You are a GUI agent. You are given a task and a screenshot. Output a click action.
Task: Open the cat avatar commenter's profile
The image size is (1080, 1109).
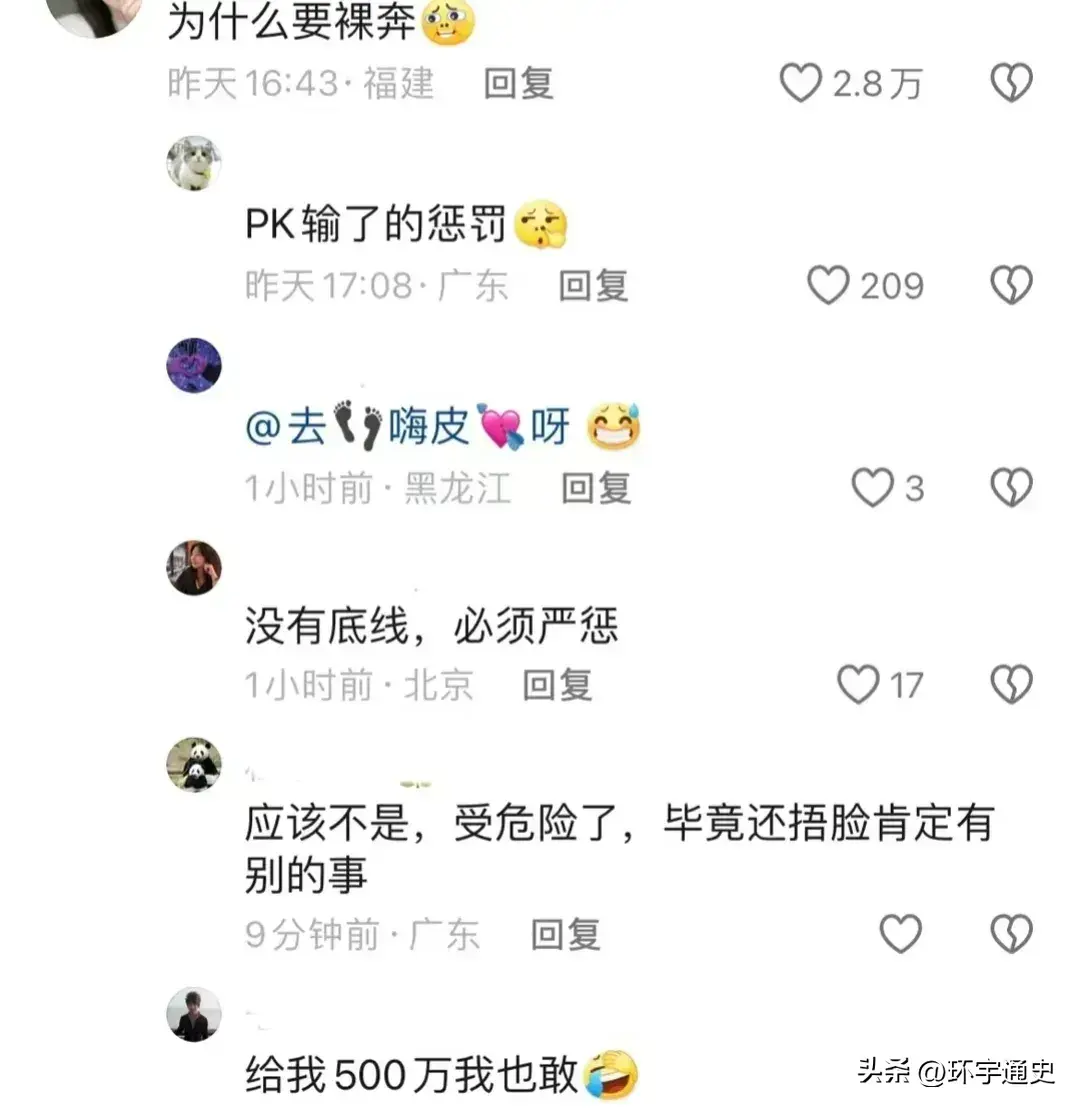(x=194, y=163)
